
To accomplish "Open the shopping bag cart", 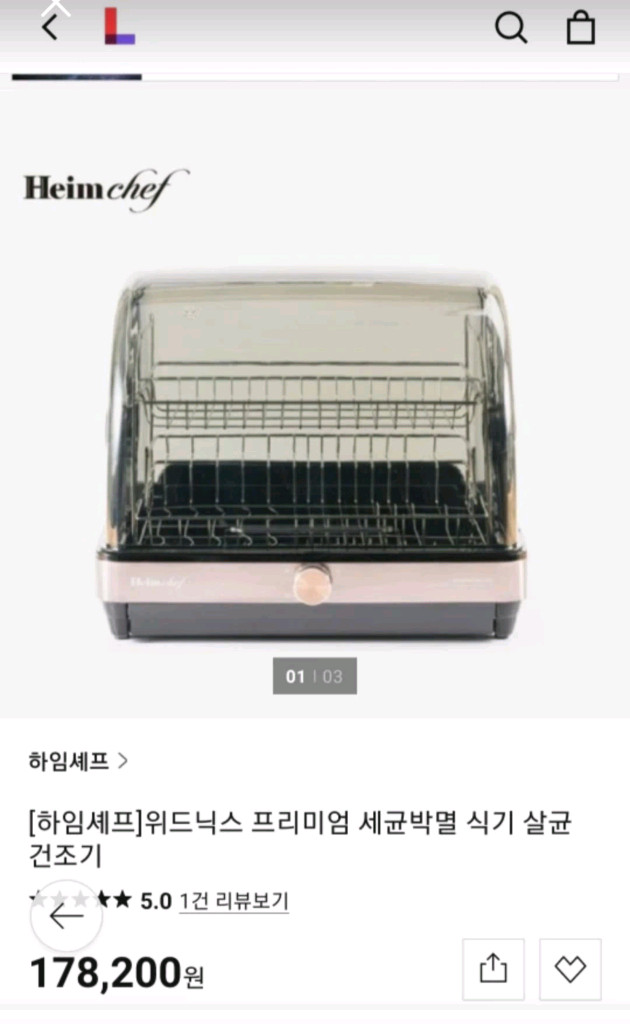I will [x=581, y=28].
